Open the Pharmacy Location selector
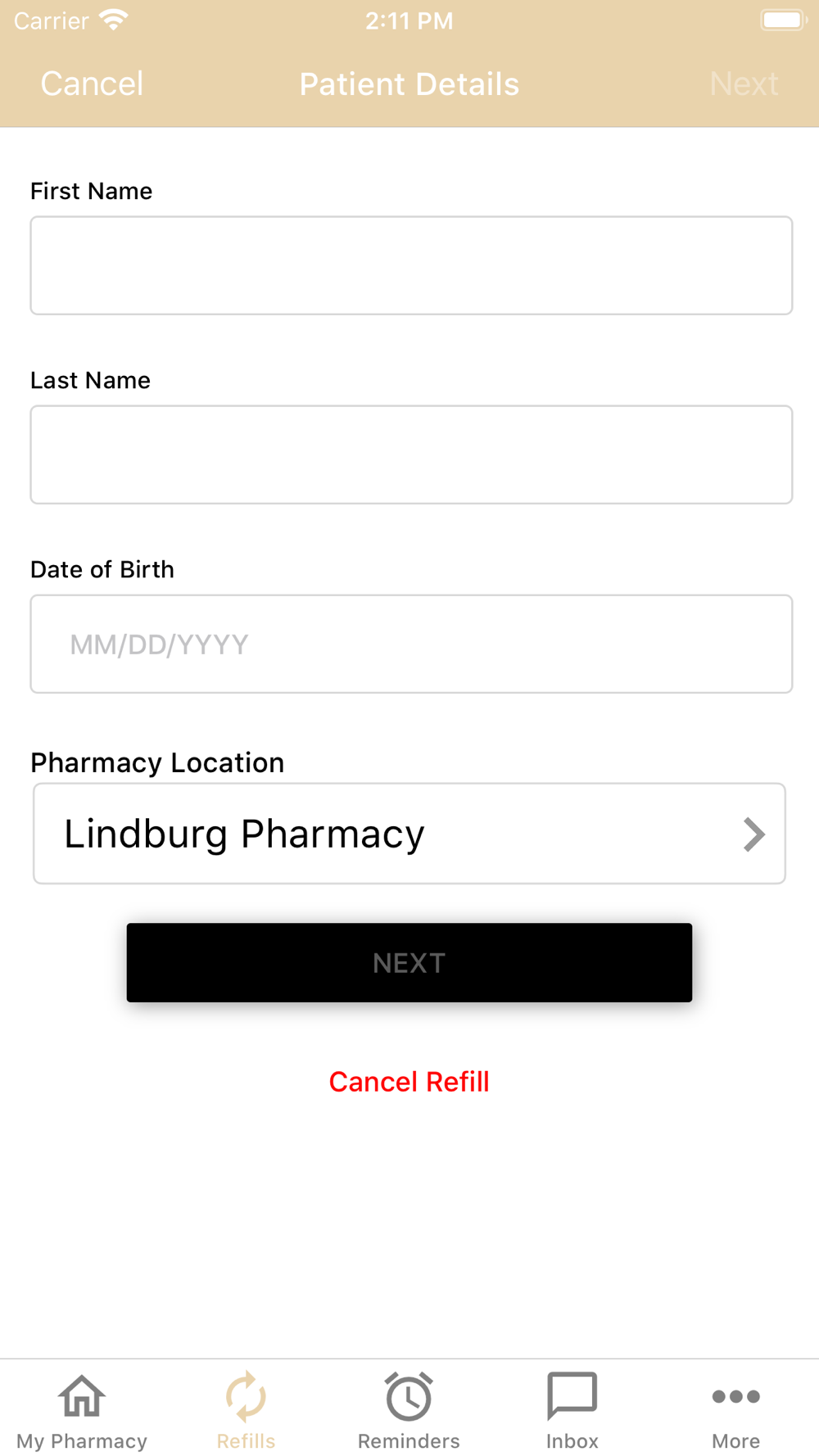The width and height of the screenshot is (819, 1456). click(409, 834)
